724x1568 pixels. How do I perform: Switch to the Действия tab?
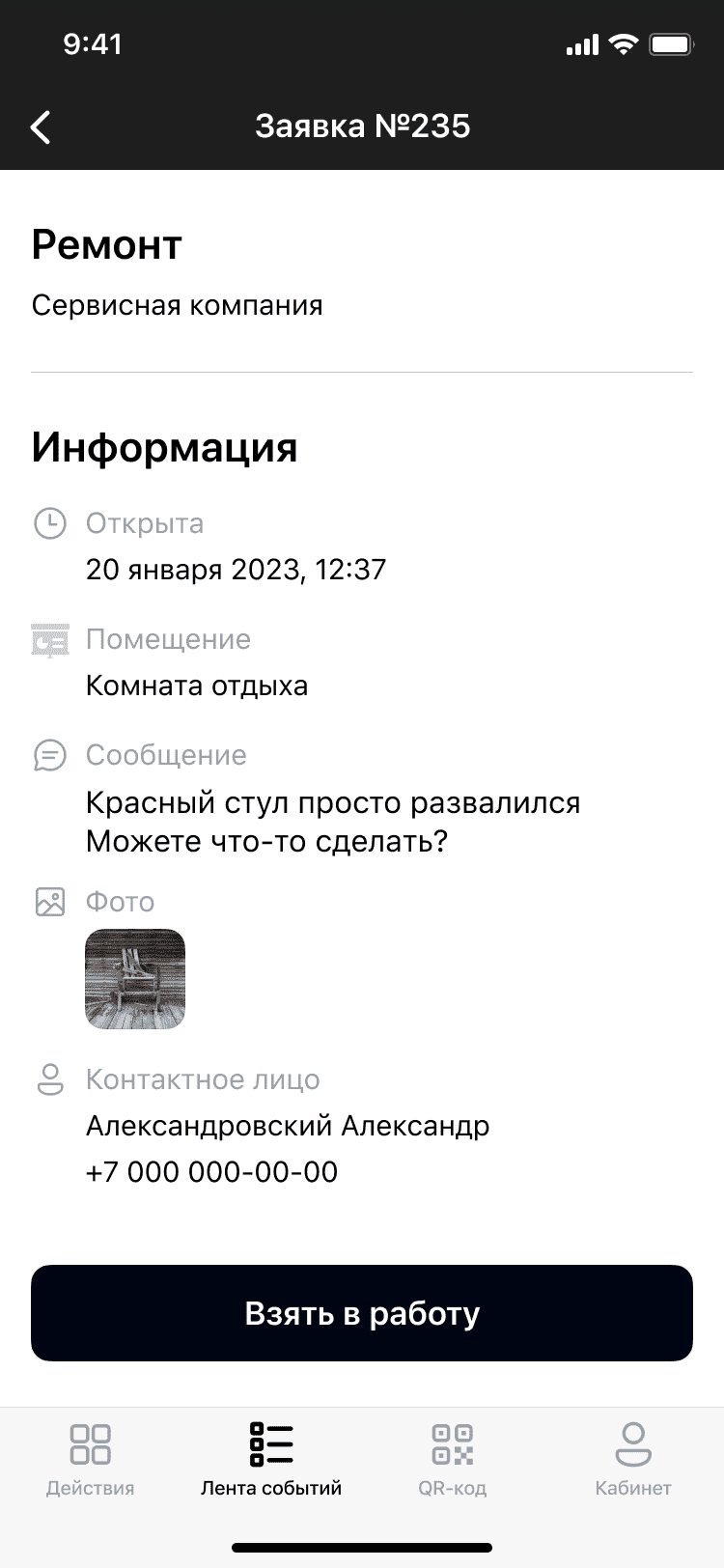[91, 1459]
